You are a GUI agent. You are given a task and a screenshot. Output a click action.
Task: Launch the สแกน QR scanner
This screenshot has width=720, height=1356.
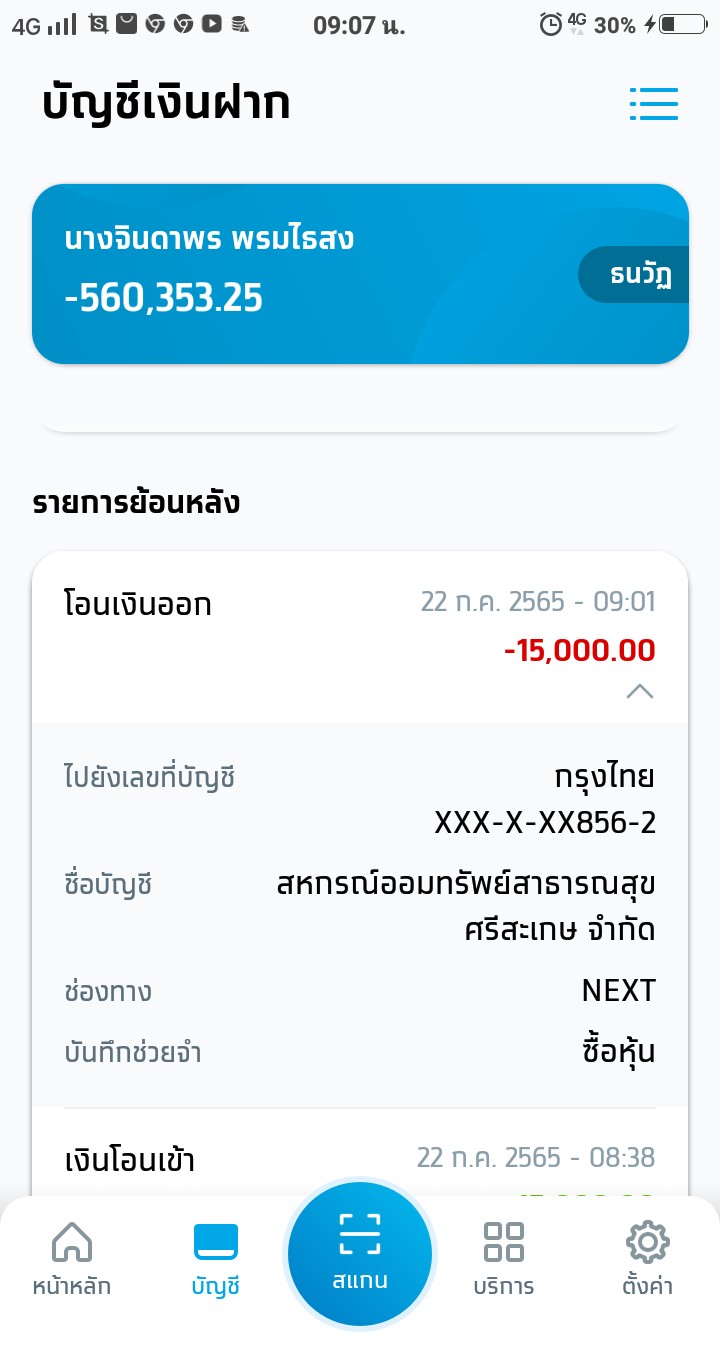pos(360,1252)
